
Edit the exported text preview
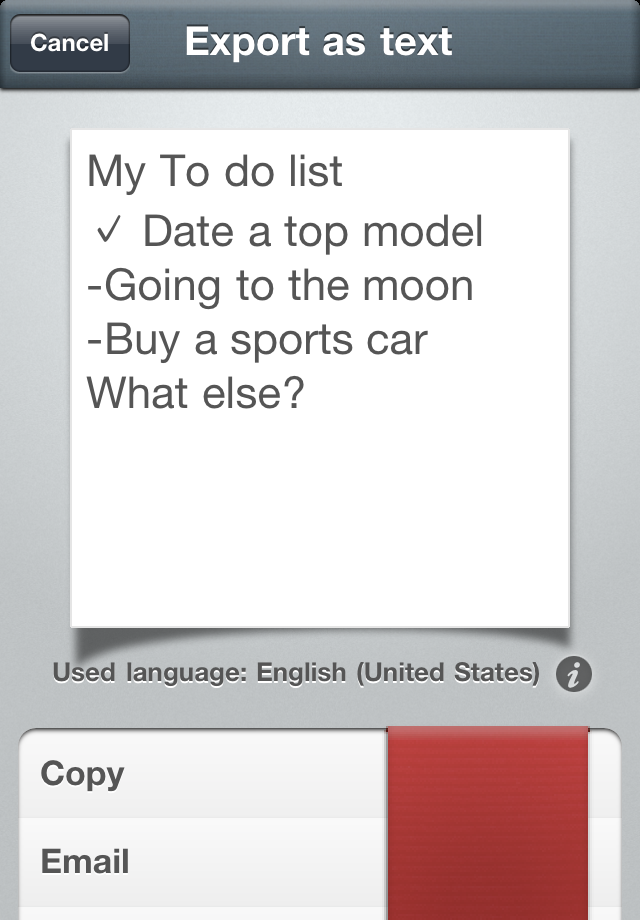point(320,378)
